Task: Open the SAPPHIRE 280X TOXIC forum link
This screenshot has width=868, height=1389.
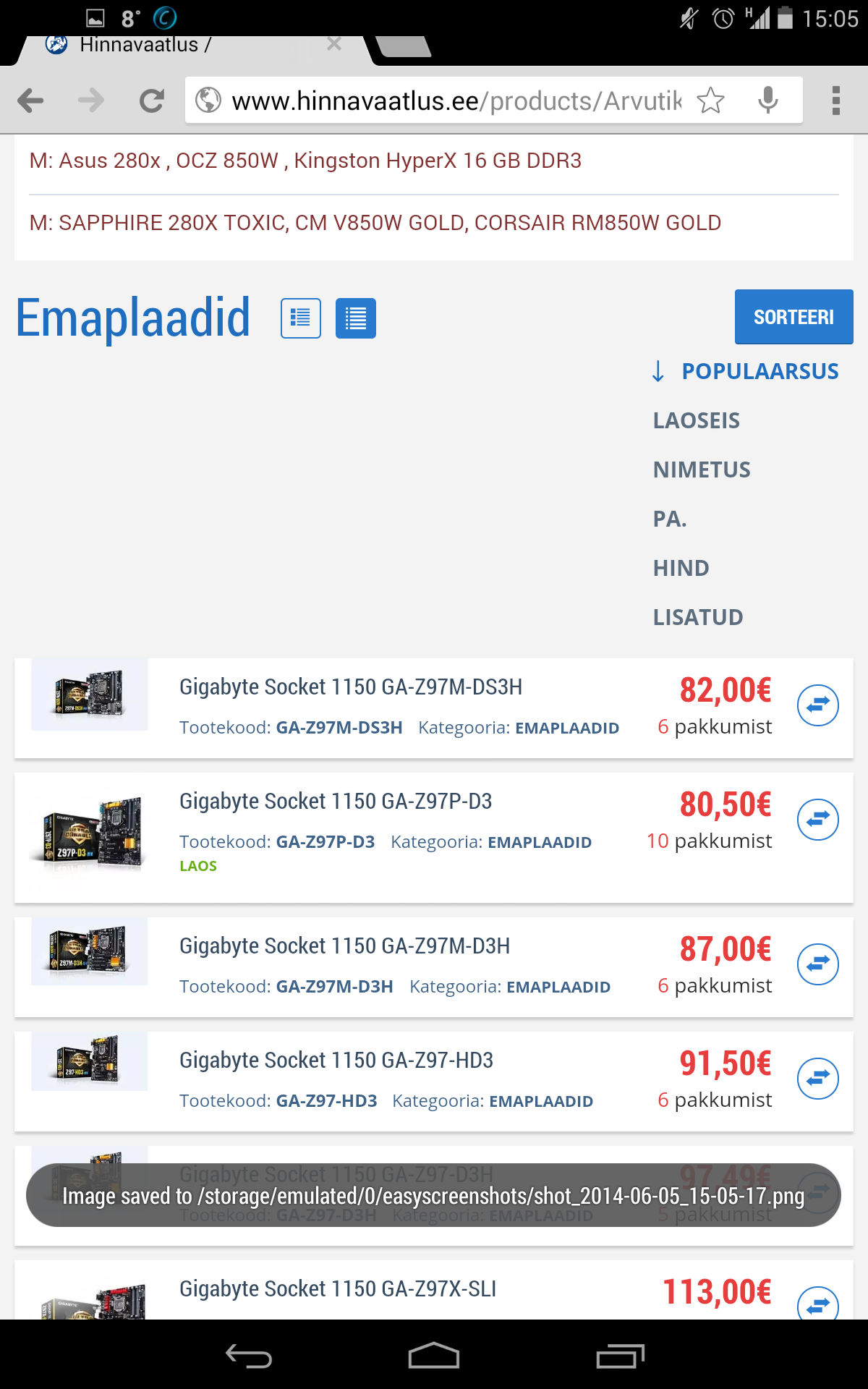Action: click(x=375, y=223)
